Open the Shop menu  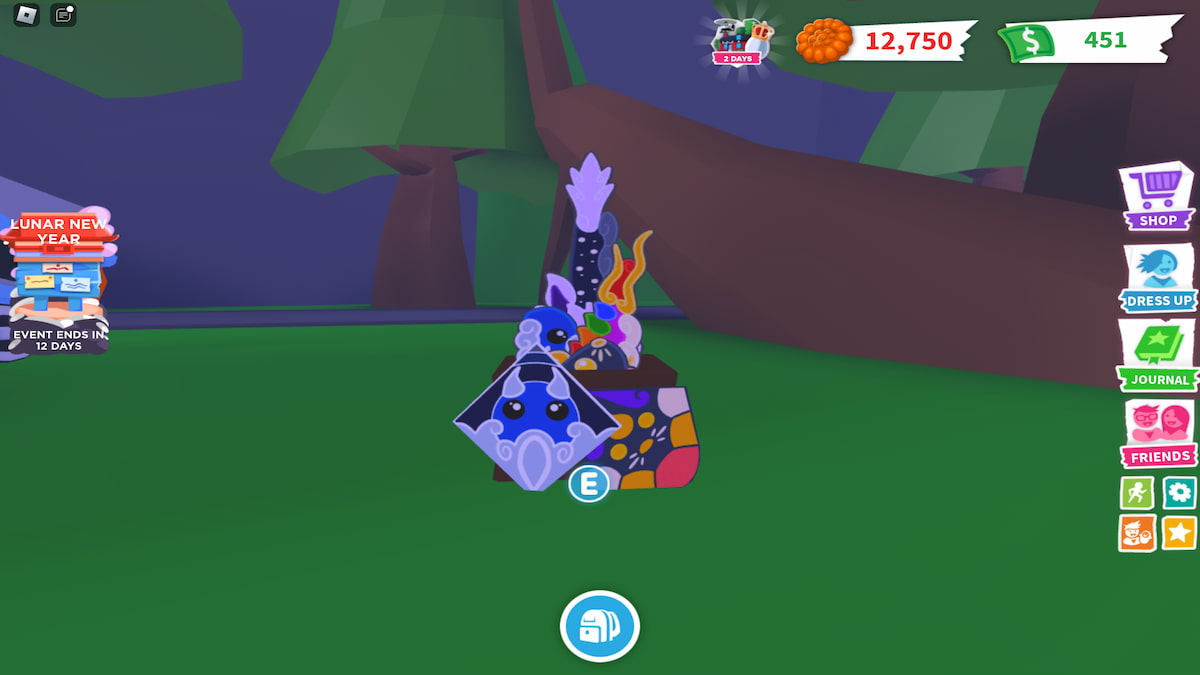click(x=1157, y=196)
